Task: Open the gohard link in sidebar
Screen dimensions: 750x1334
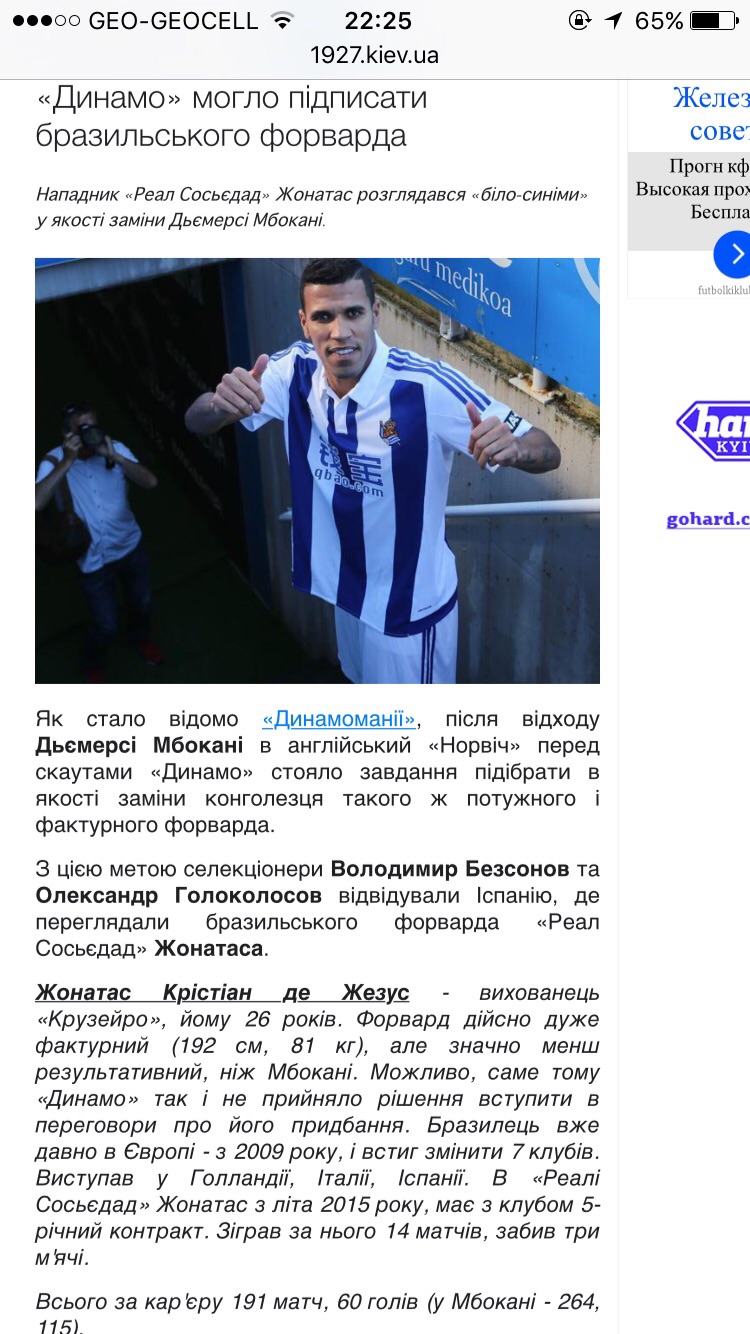Action: pyautogui.click(x=708, y=519)
